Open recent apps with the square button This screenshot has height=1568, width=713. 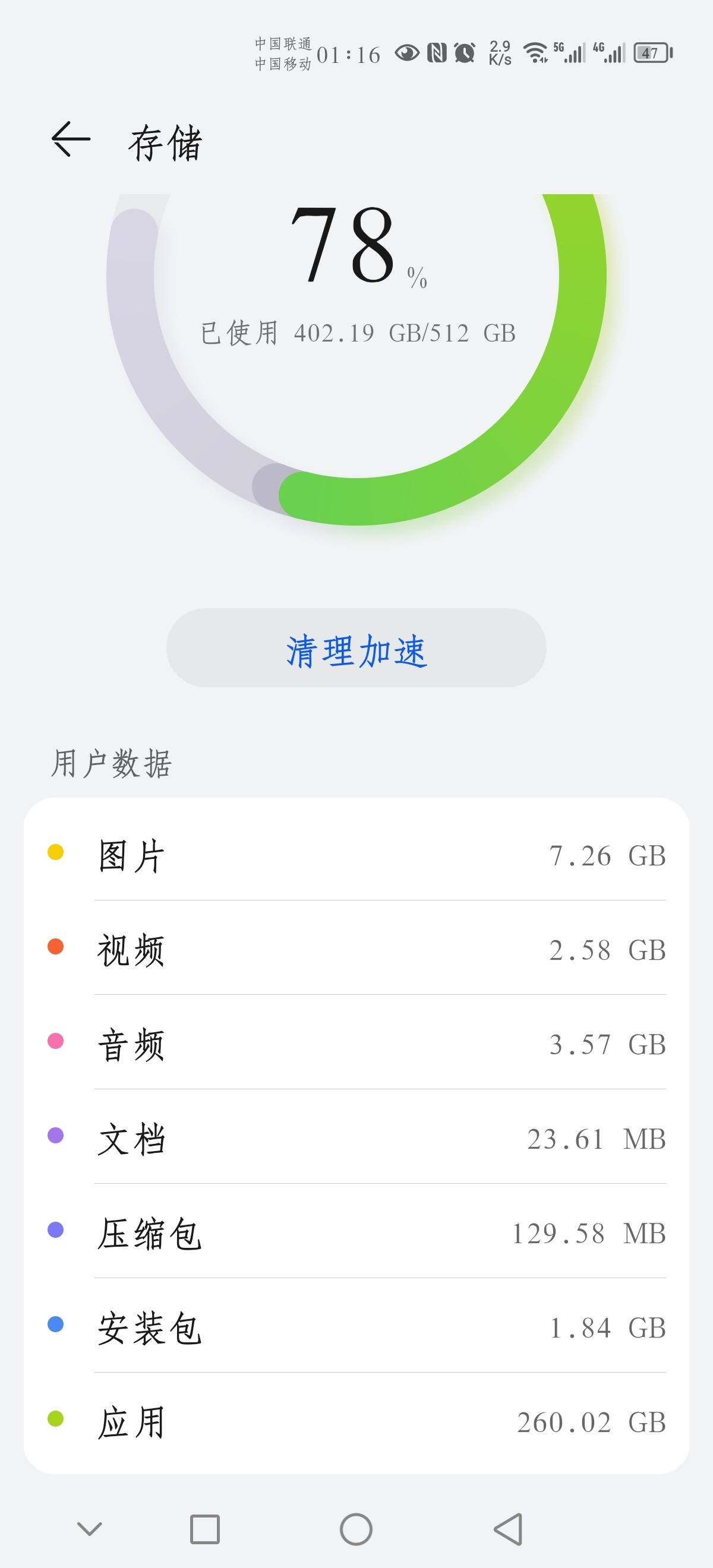pos(205,1529)
